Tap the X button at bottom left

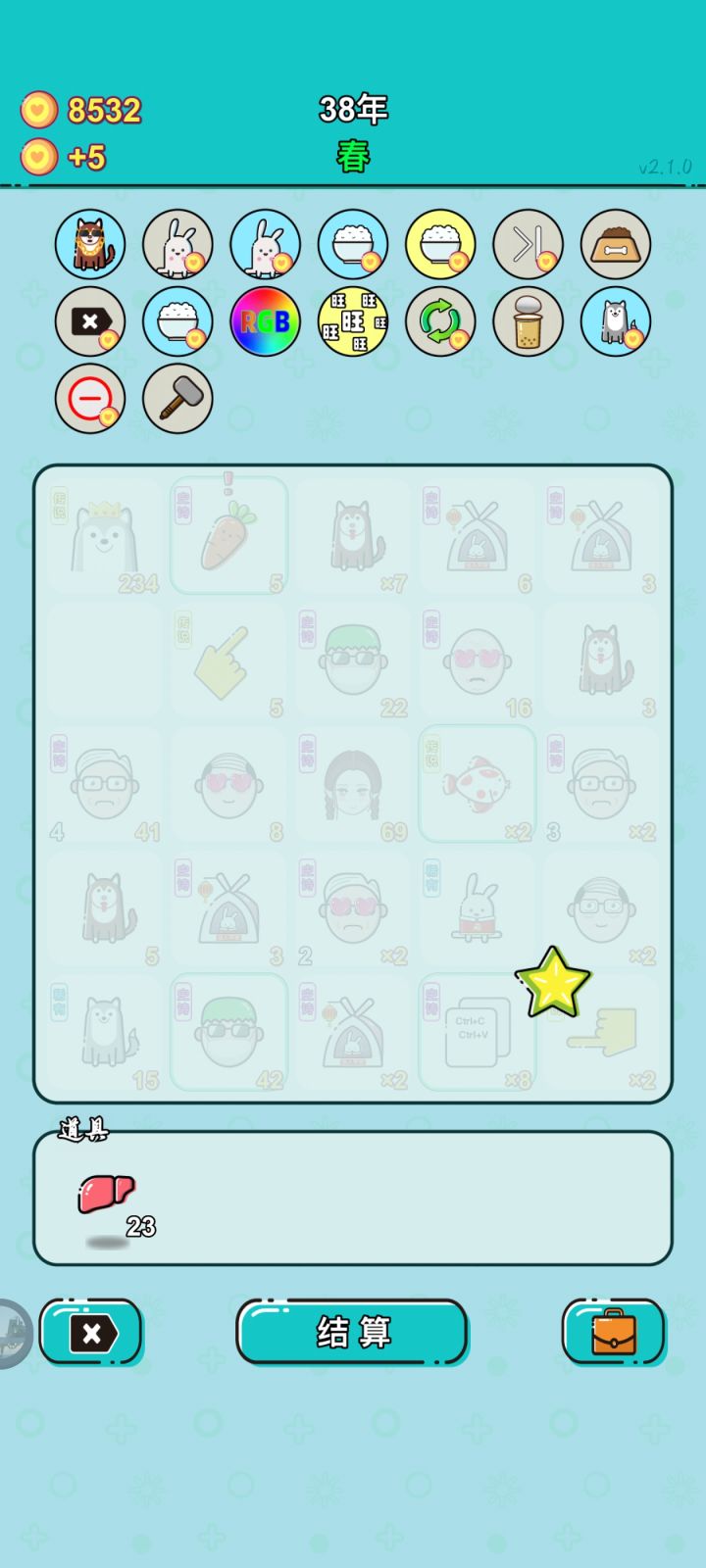[x=91, y=1333]
